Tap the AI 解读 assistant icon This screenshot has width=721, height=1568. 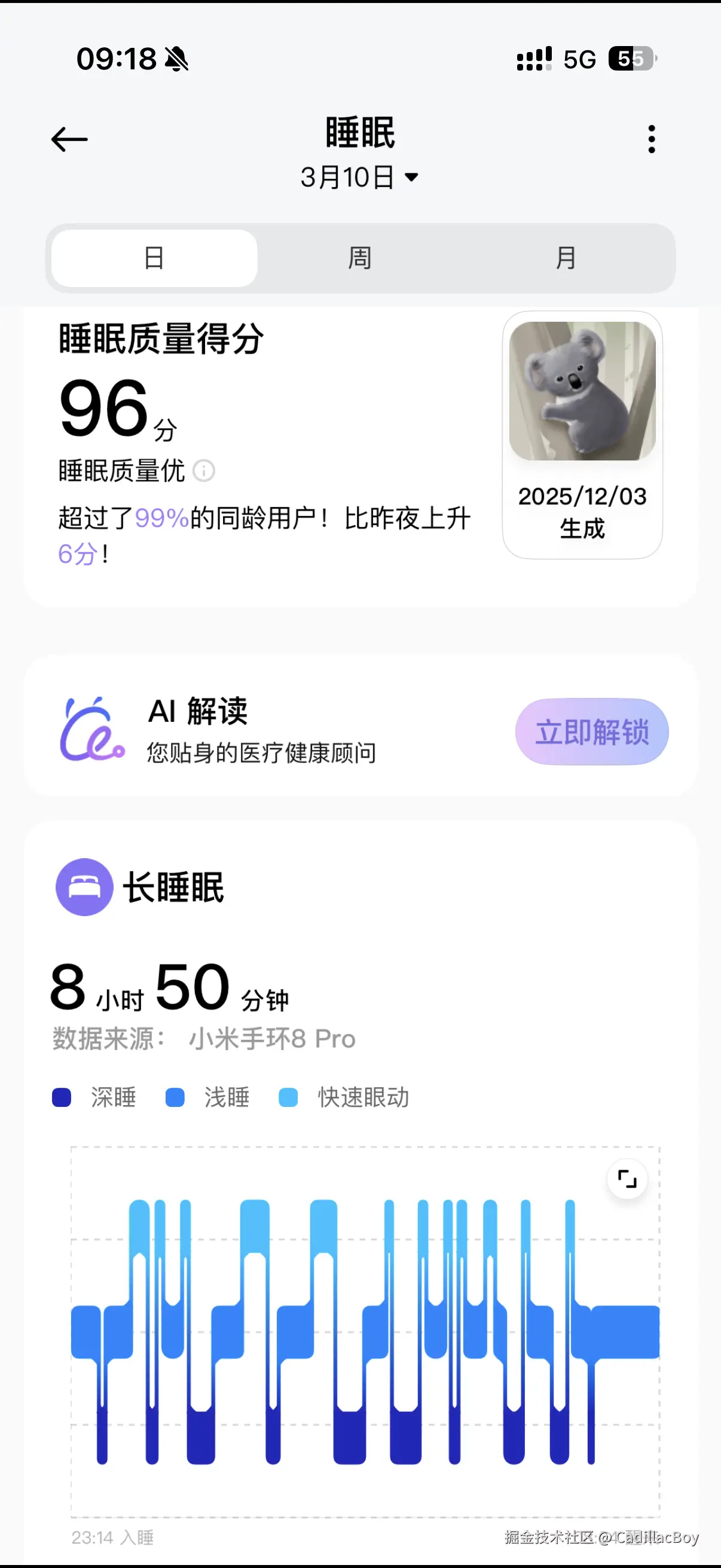click(x=93, y=730)
